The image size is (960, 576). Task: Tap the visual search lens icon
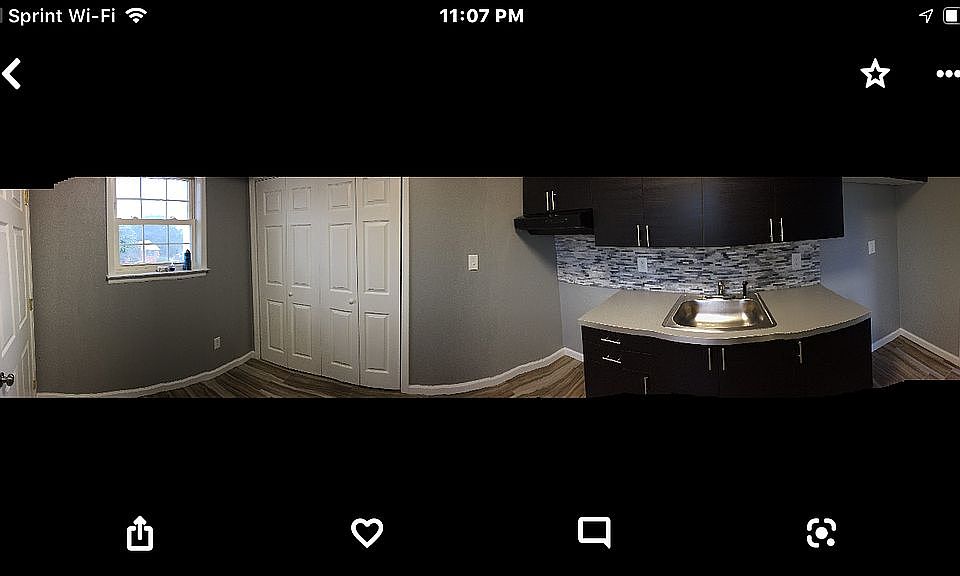tap(821, 533)
